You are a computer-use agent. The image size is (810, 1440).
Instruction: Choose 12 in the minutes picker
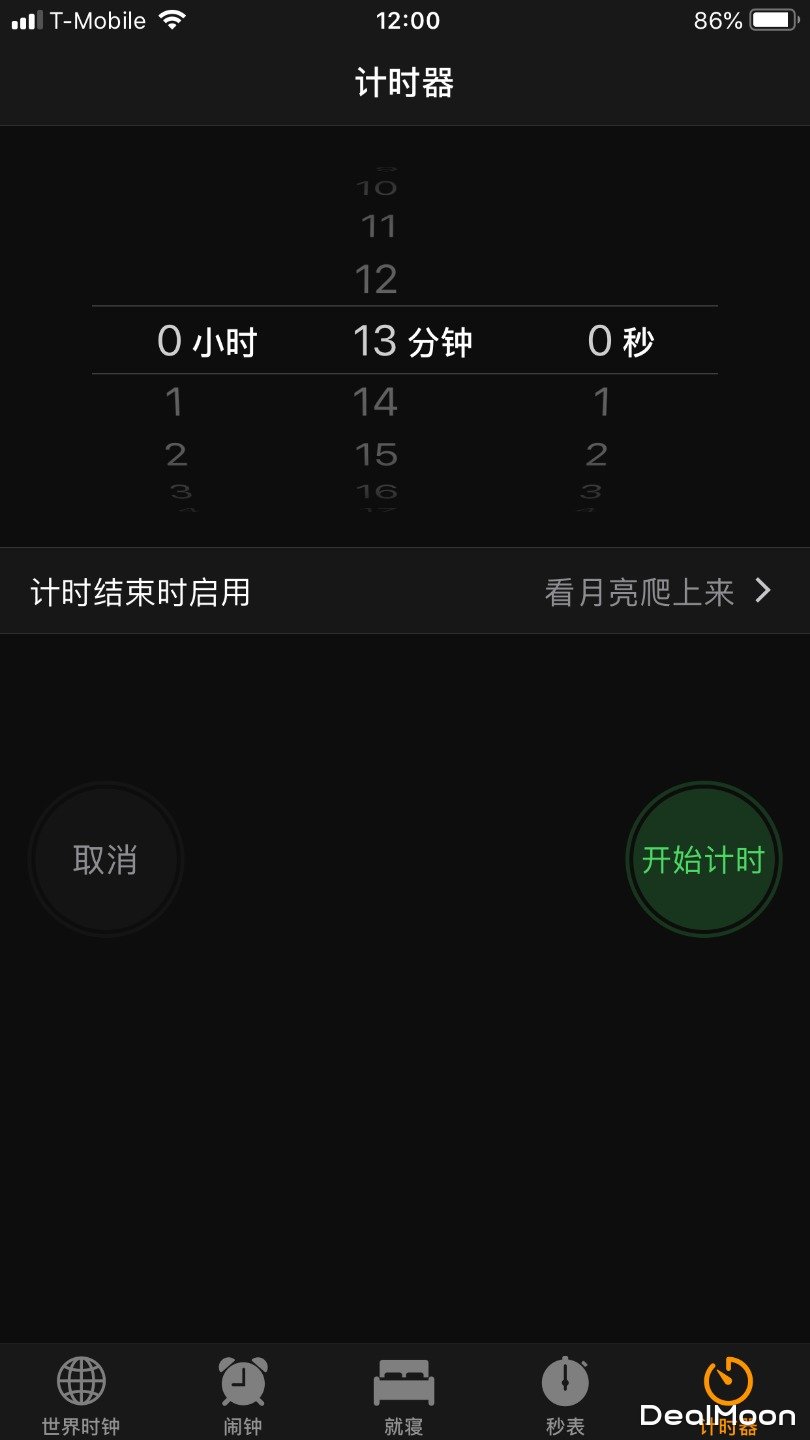coord(376,279)
